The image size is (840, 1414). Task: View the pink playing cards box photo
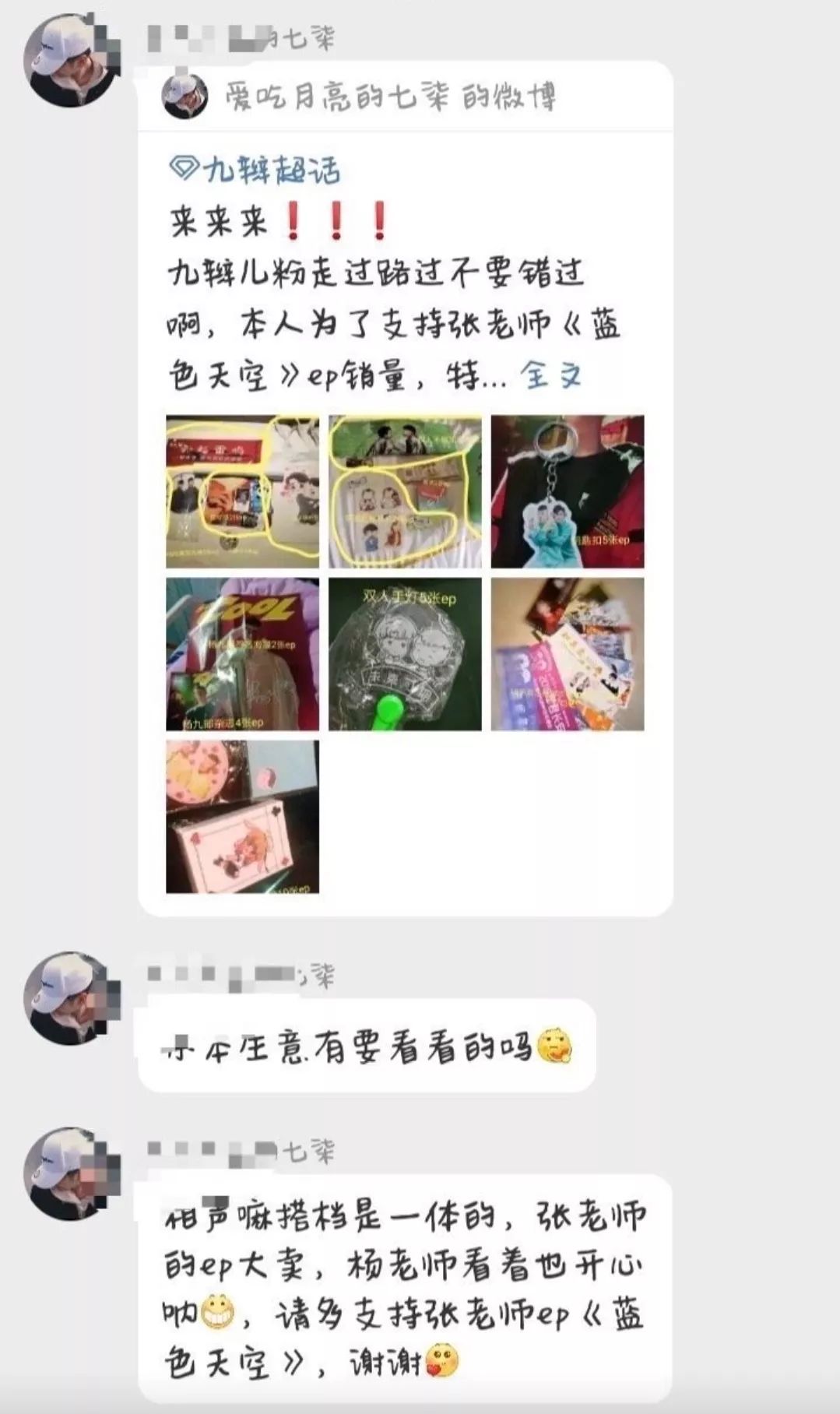[x=242, y=817]
